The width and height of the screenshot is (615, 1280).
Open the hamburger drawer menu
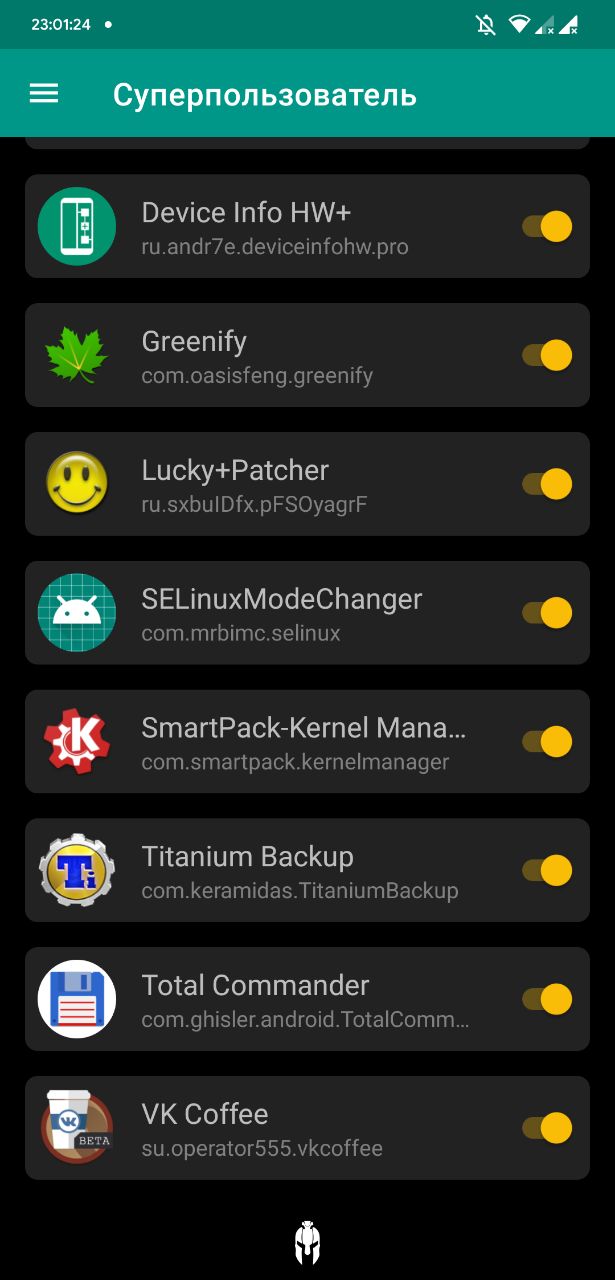44,94
